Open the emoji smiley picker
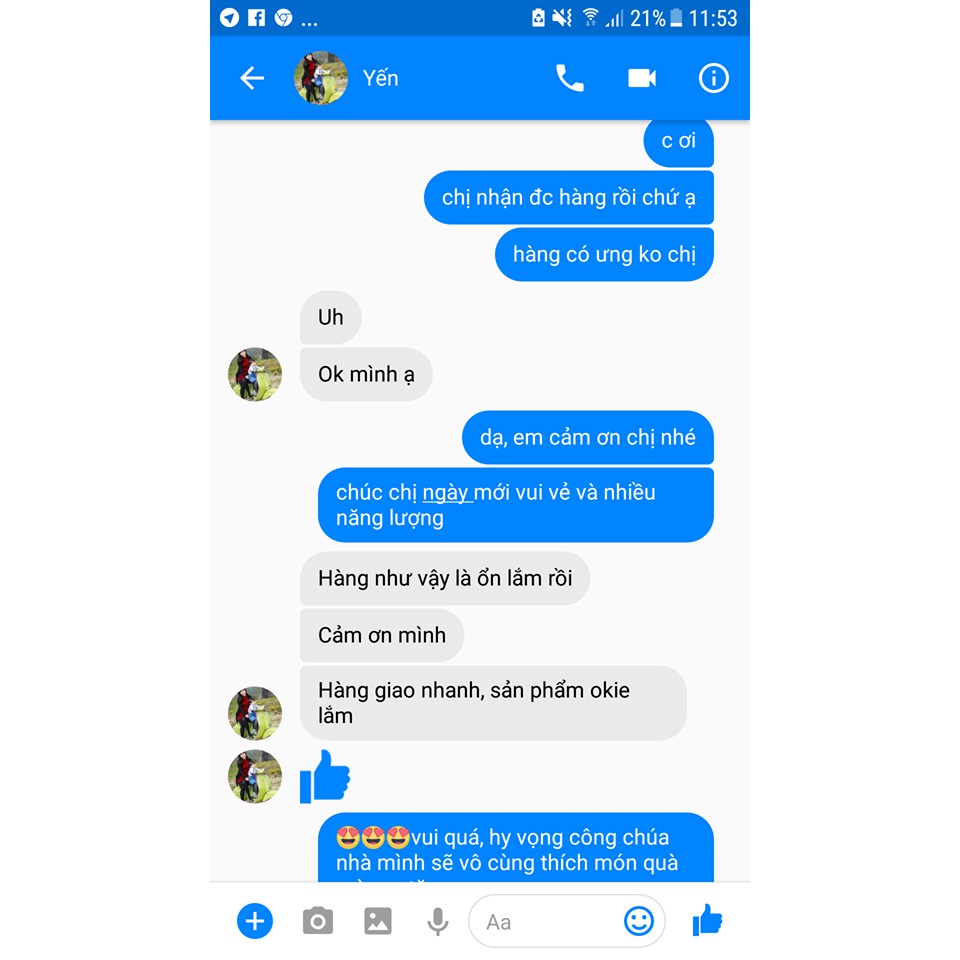Image resolution: width=960 pixels, height=960 pixels. tap(639, 921)
